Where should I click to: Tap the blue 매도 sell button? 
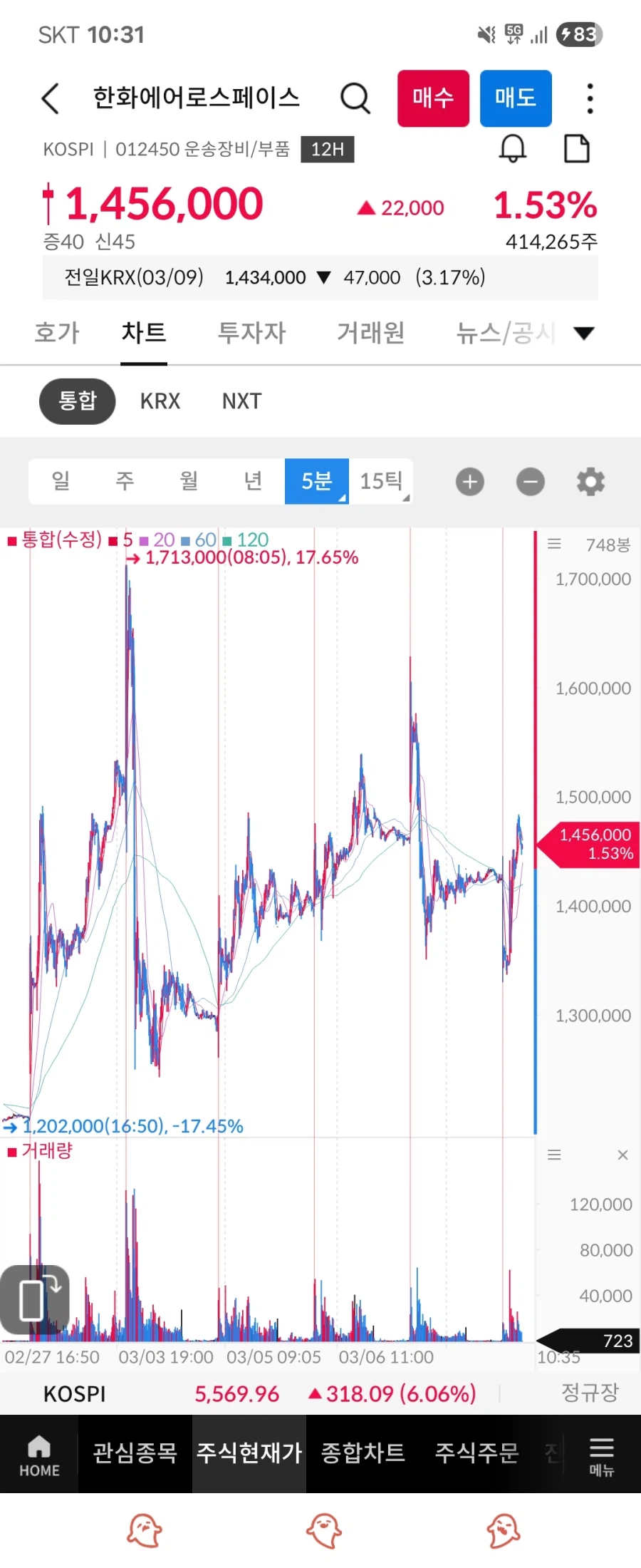click(516, 98)
